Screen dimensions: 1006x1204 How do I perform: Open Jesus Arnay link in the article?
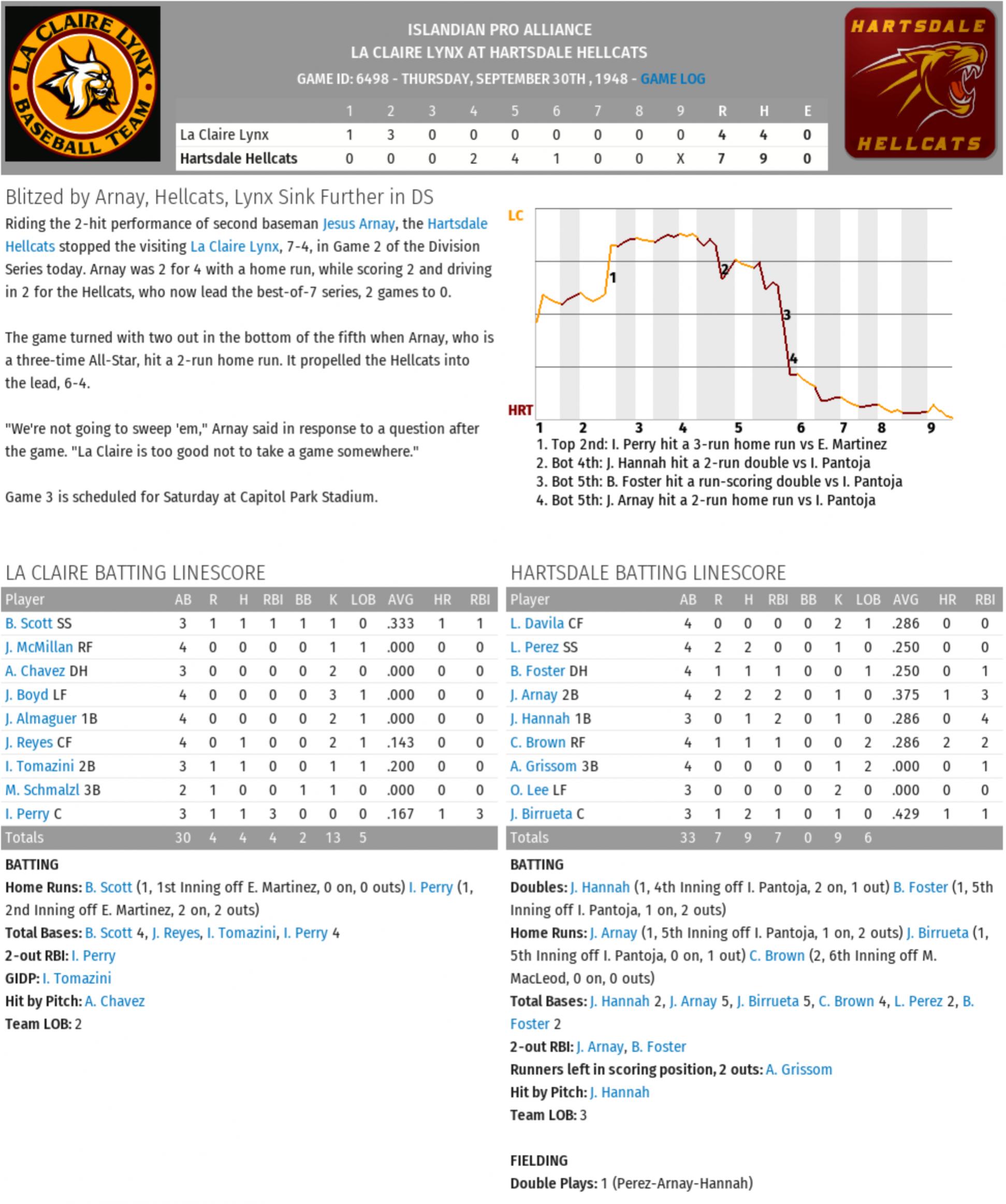358,224
